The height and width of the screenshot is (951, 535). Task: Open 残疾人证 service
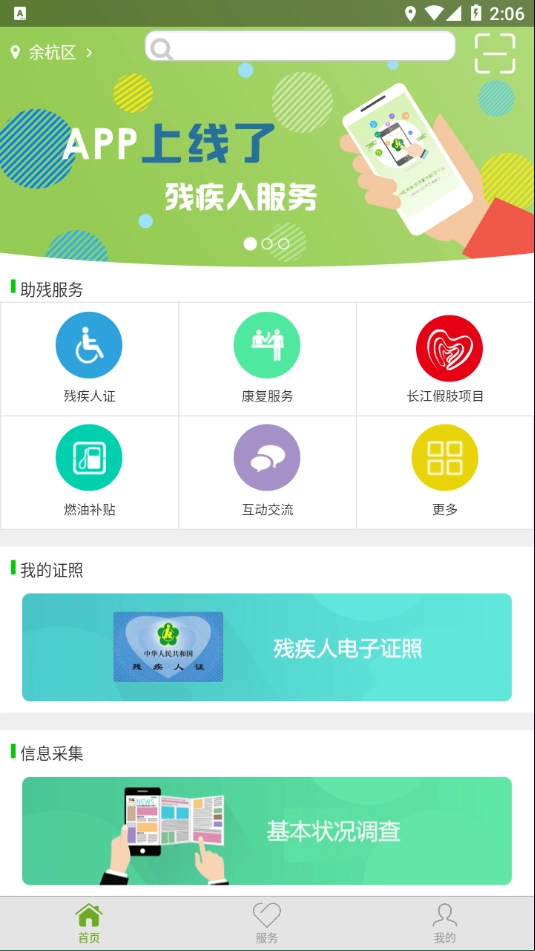pos(89,359)
